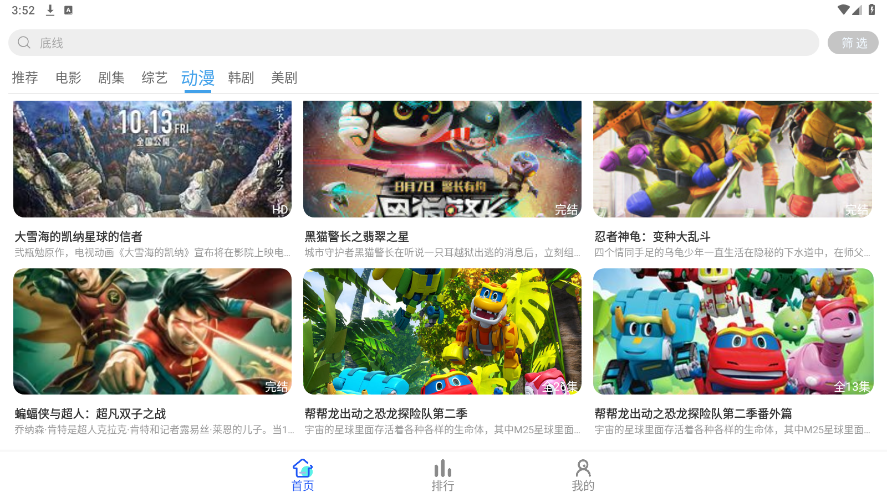The image size is (887, 498).
Task: Open the search box with 底线 placeholder
Action: pos(414,43)
